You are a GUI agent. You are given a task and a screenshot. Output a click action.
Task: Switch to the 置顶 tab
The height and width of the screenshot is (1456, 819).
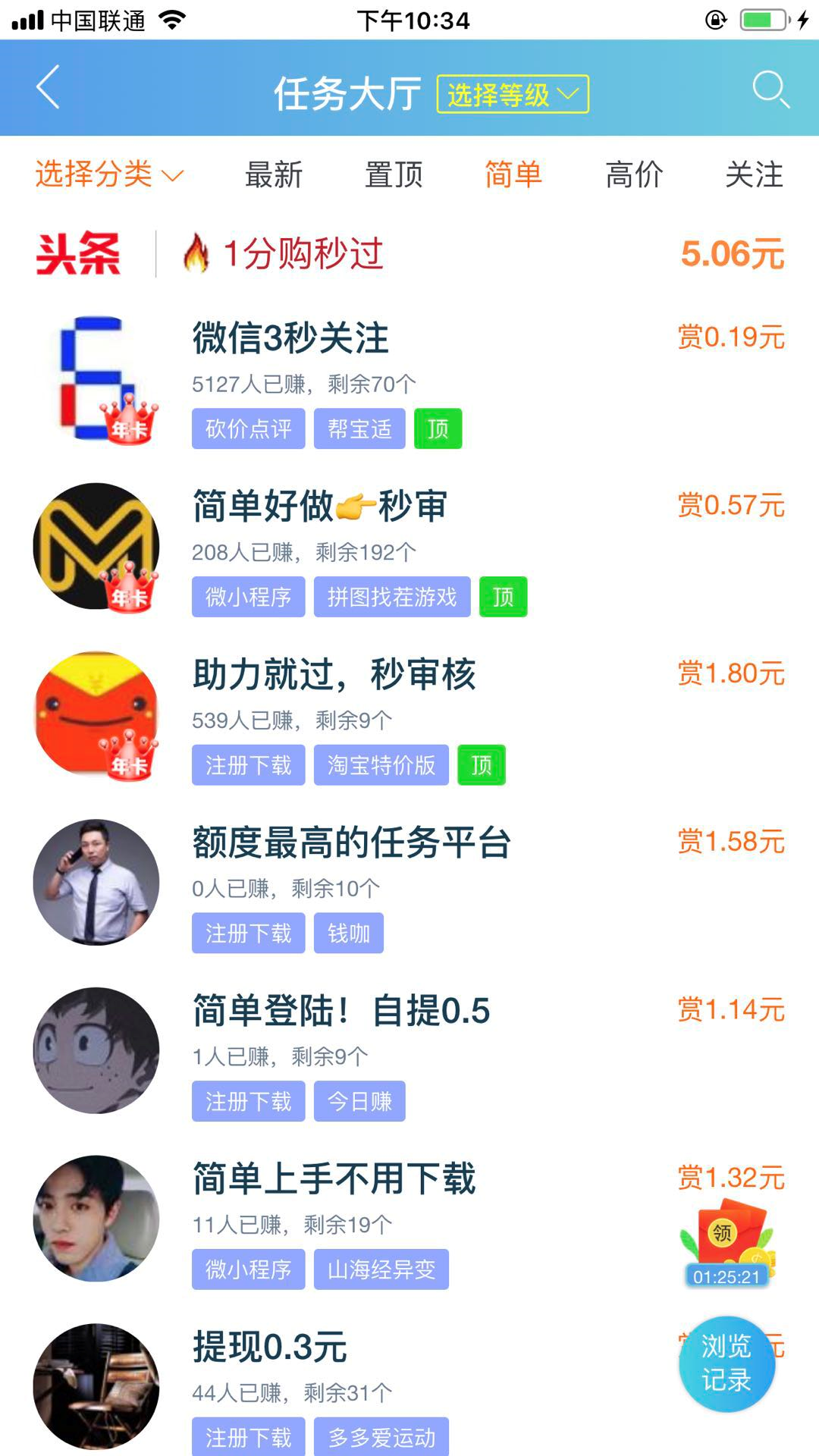(x=394, y=174)
